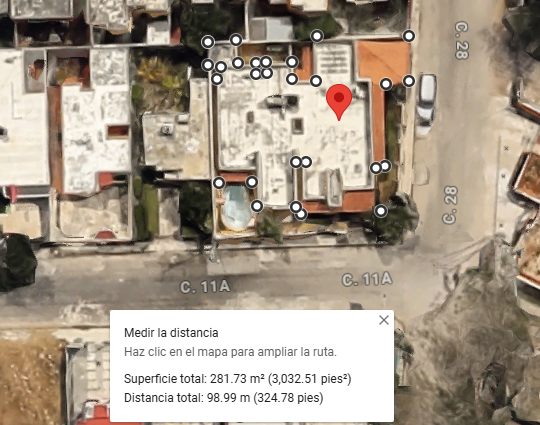Tap the red location pin marker

pyautogui.click(x=339, y=102)
